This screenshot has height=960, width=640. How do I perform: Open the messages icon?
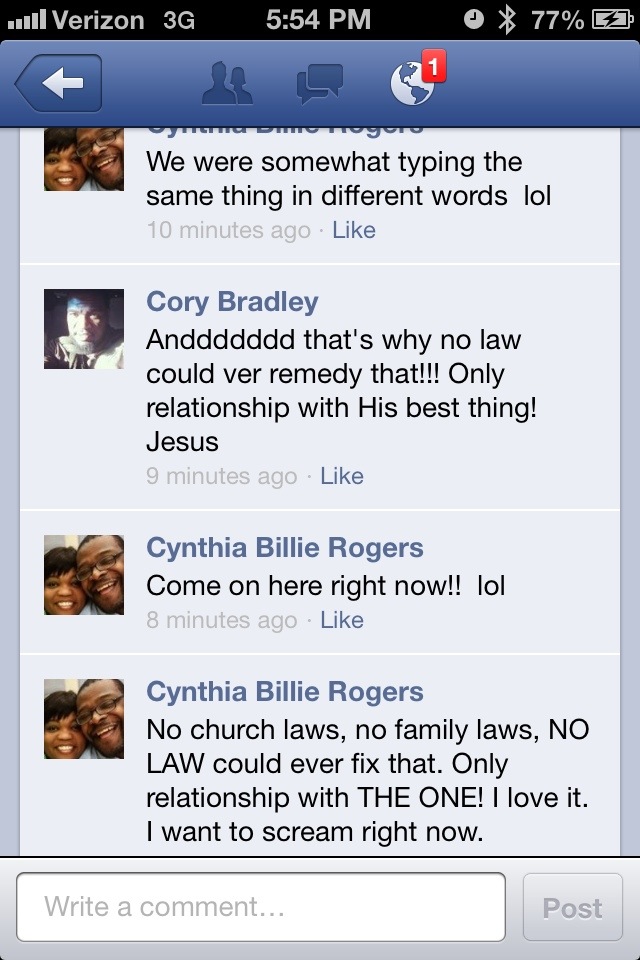point(320,85)
